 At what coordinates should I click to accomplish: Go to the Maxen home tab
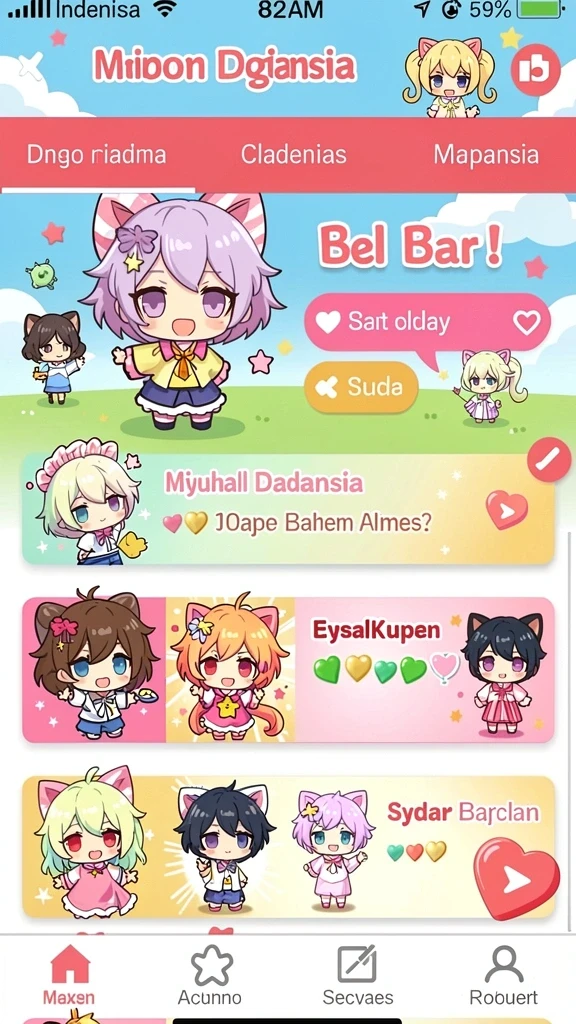pos(69,975)
